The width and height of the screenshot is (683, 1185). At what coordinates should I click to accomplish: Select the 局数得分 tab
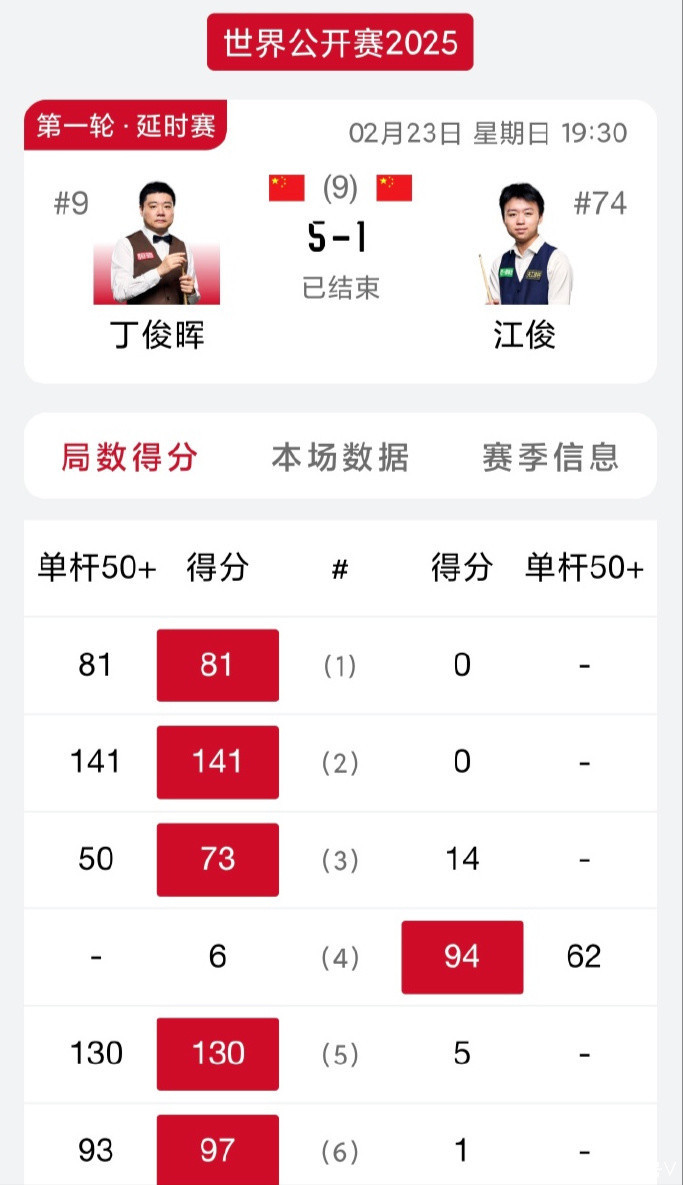pyautogui.click(x=130, y=457)
